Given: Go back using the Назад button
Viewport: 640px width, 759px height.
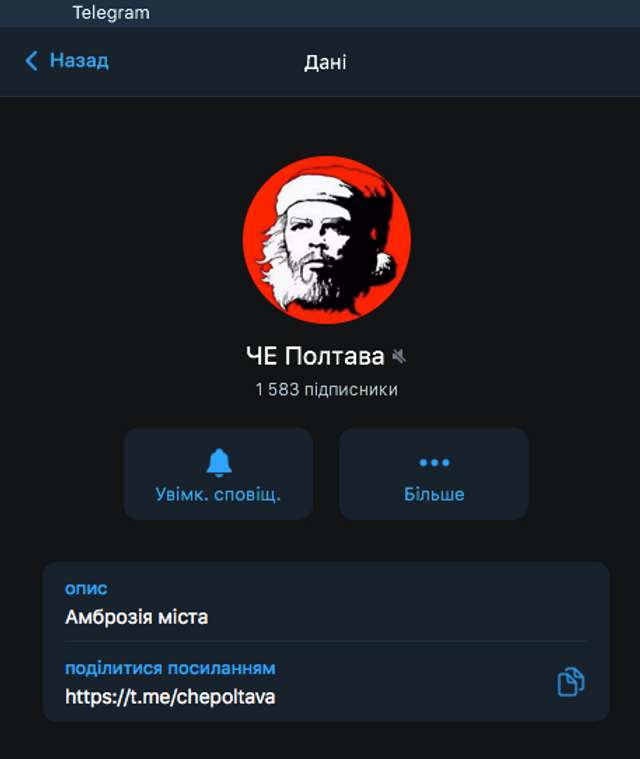Looking at the screenshot, I should click(x=67, y=61).
